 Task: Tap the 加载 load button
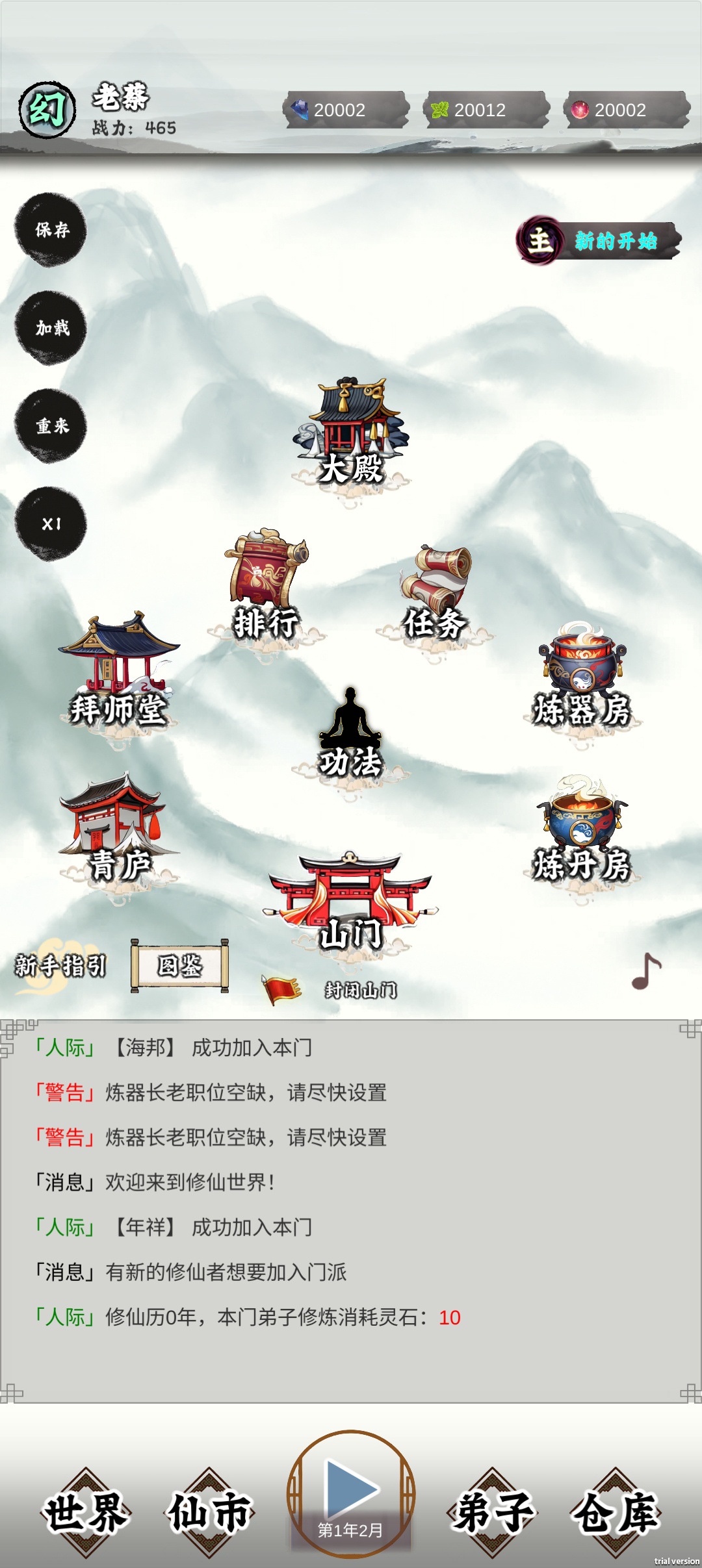51,328
